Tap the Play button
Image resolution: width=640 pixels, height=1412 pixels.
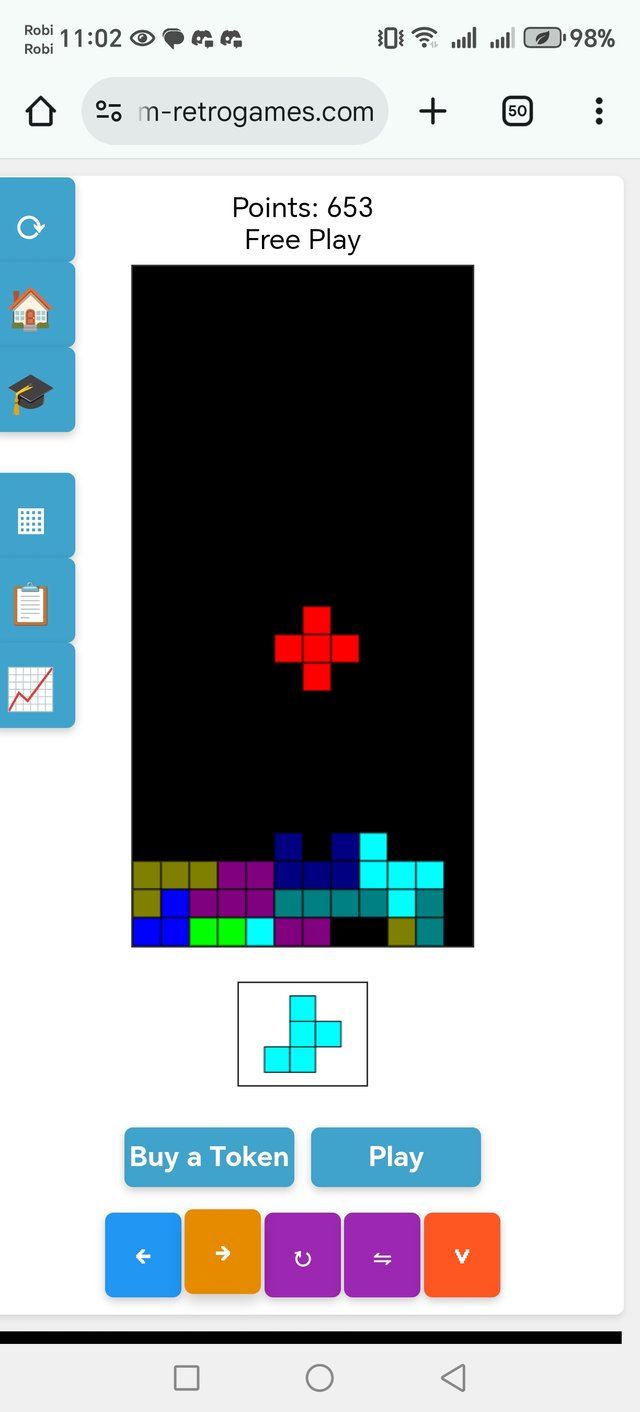pyautogui.click(x=396, y=1157)
